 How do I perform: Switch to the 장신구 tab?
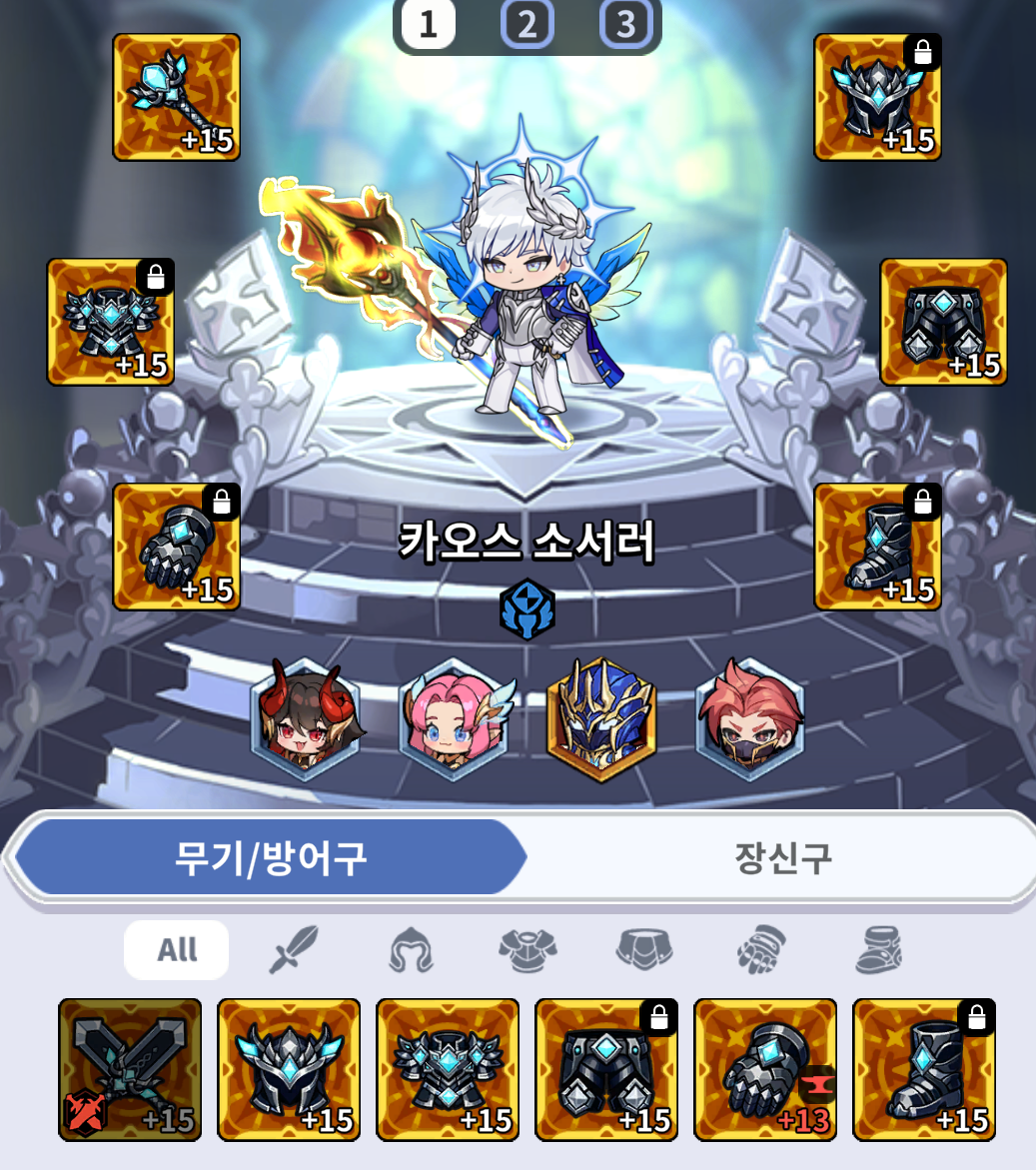click(x=782, y=857)
